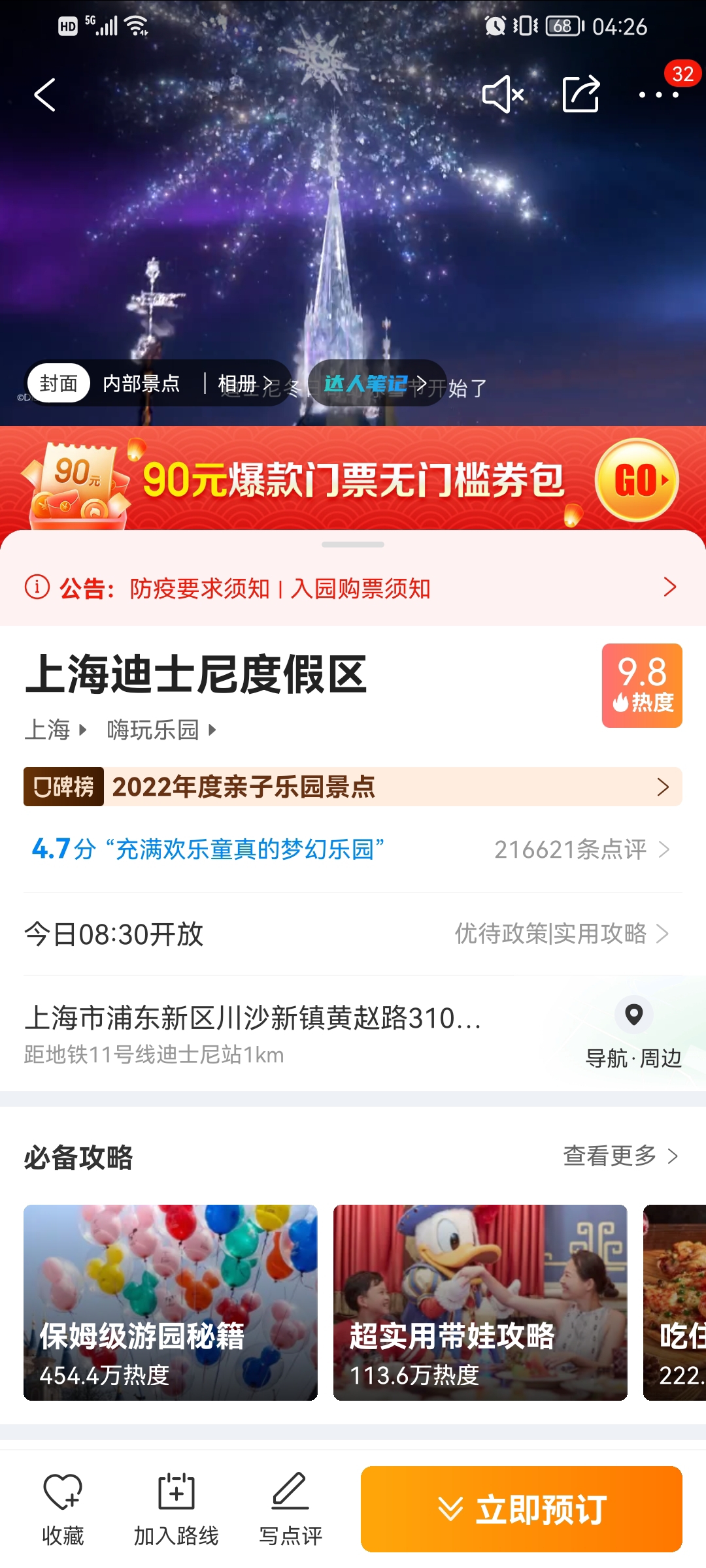The image size is (706, 1568).
Task: Open the 相册 album
Action: pos(244,384)
